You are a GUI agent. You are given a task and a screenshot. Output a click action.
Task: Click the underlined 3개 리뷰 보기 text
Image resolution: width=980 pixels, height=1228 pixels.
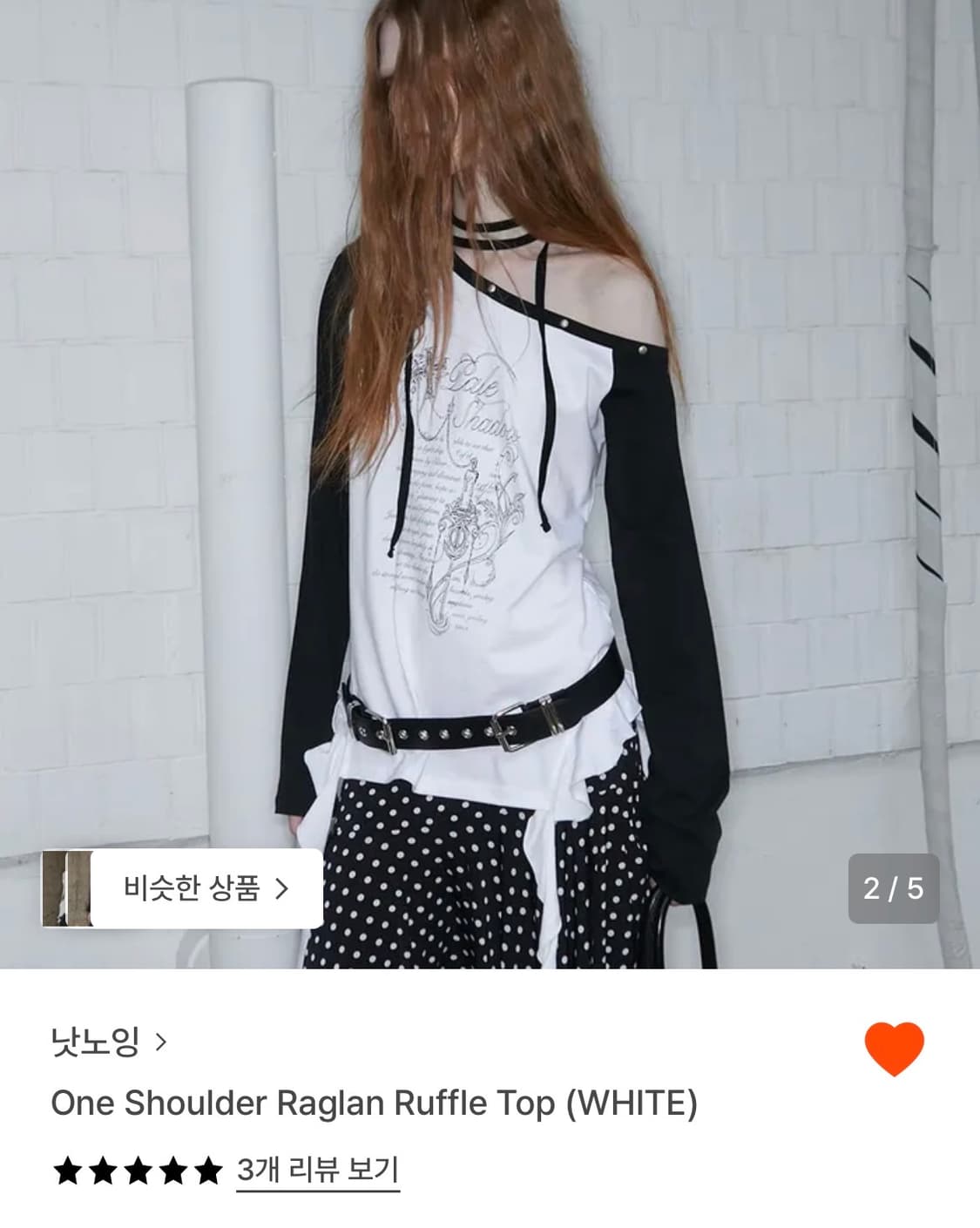pyautogui.click(x=320, y=1171)
